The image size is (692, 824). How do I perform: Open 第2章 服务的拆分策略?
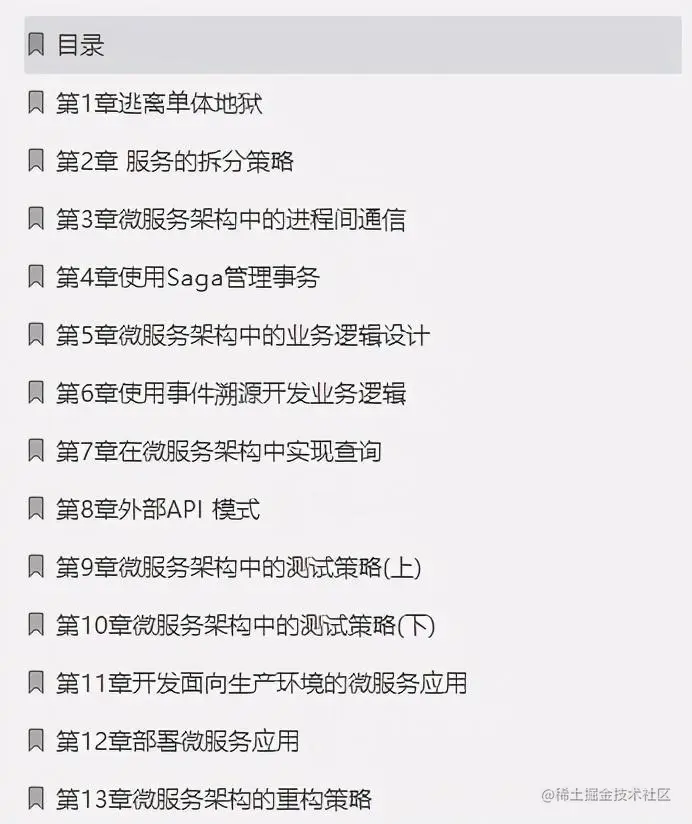tap(174, 161)
